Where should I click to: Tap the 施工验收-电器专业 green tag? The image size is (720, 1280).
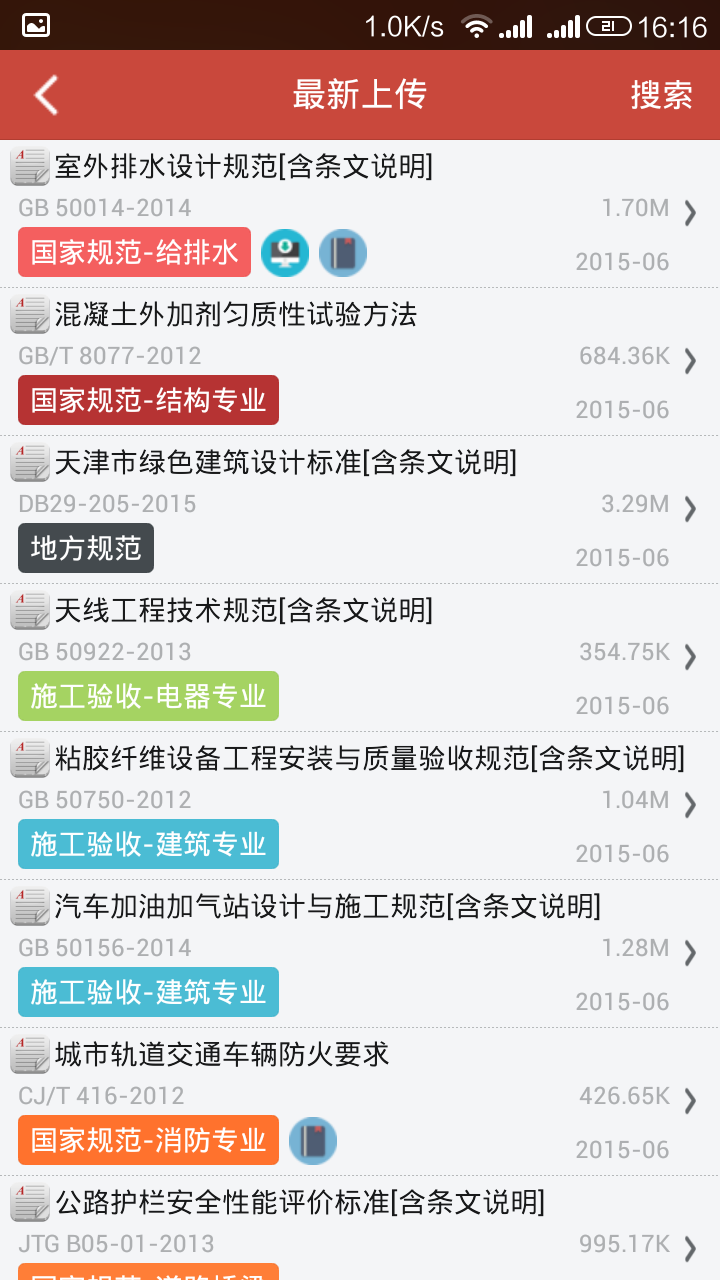(x=147, y=696)
